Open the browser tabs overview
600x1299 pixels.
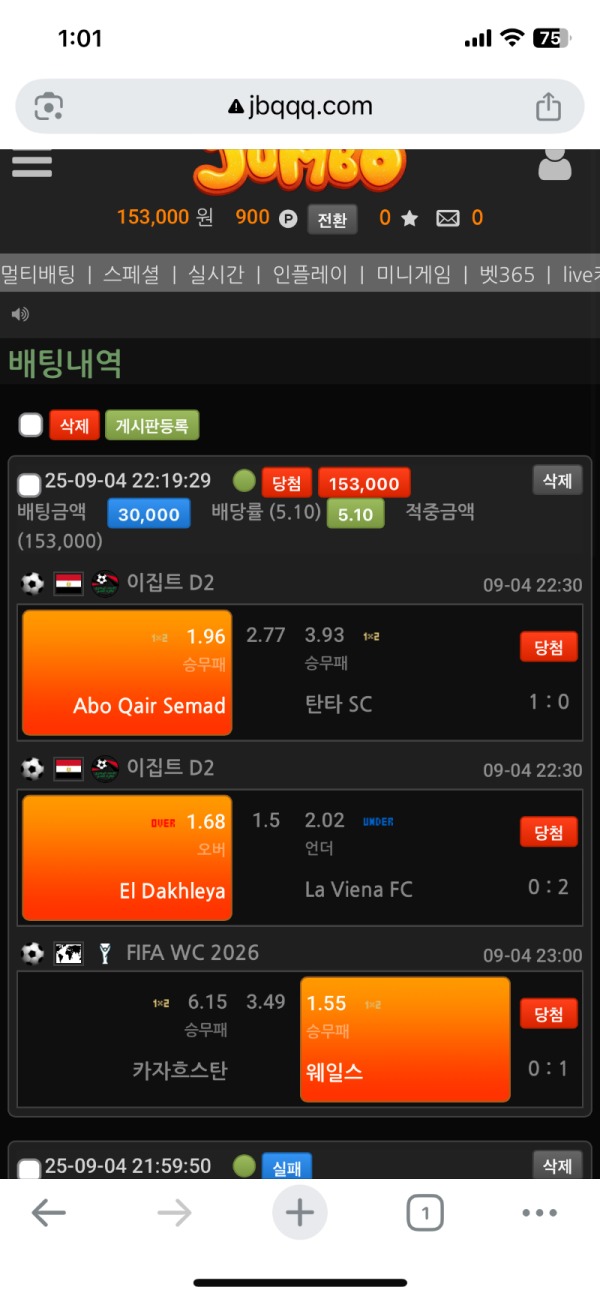coord(425,1213)
